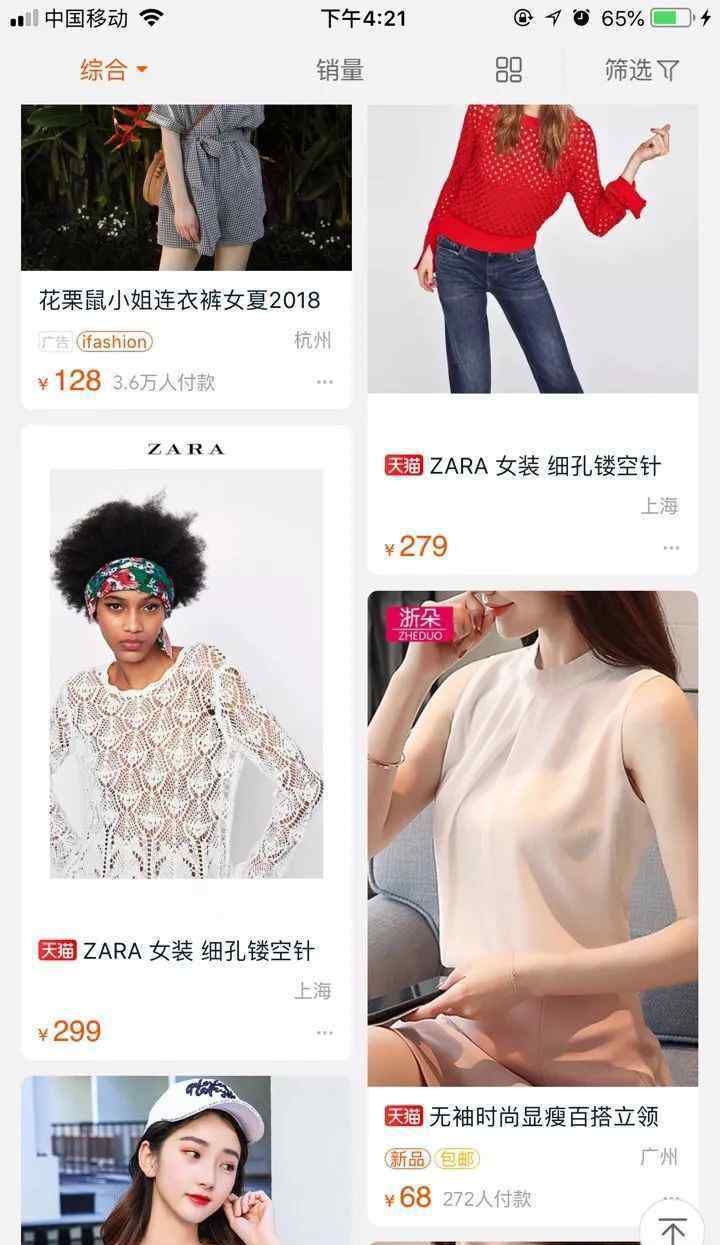
Task: Open the 筛选 filter panel
Action: point(641,70)
